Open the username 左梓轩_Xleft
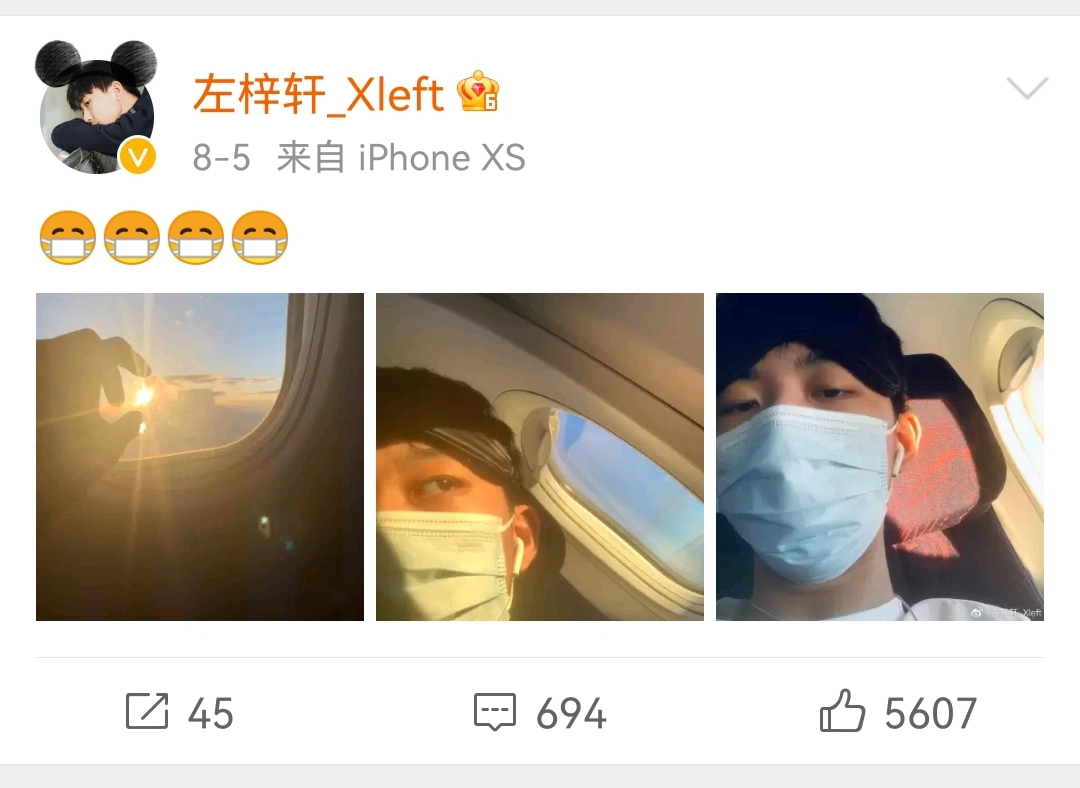This screenshot has width=1080, height=788. click(318, 95)
